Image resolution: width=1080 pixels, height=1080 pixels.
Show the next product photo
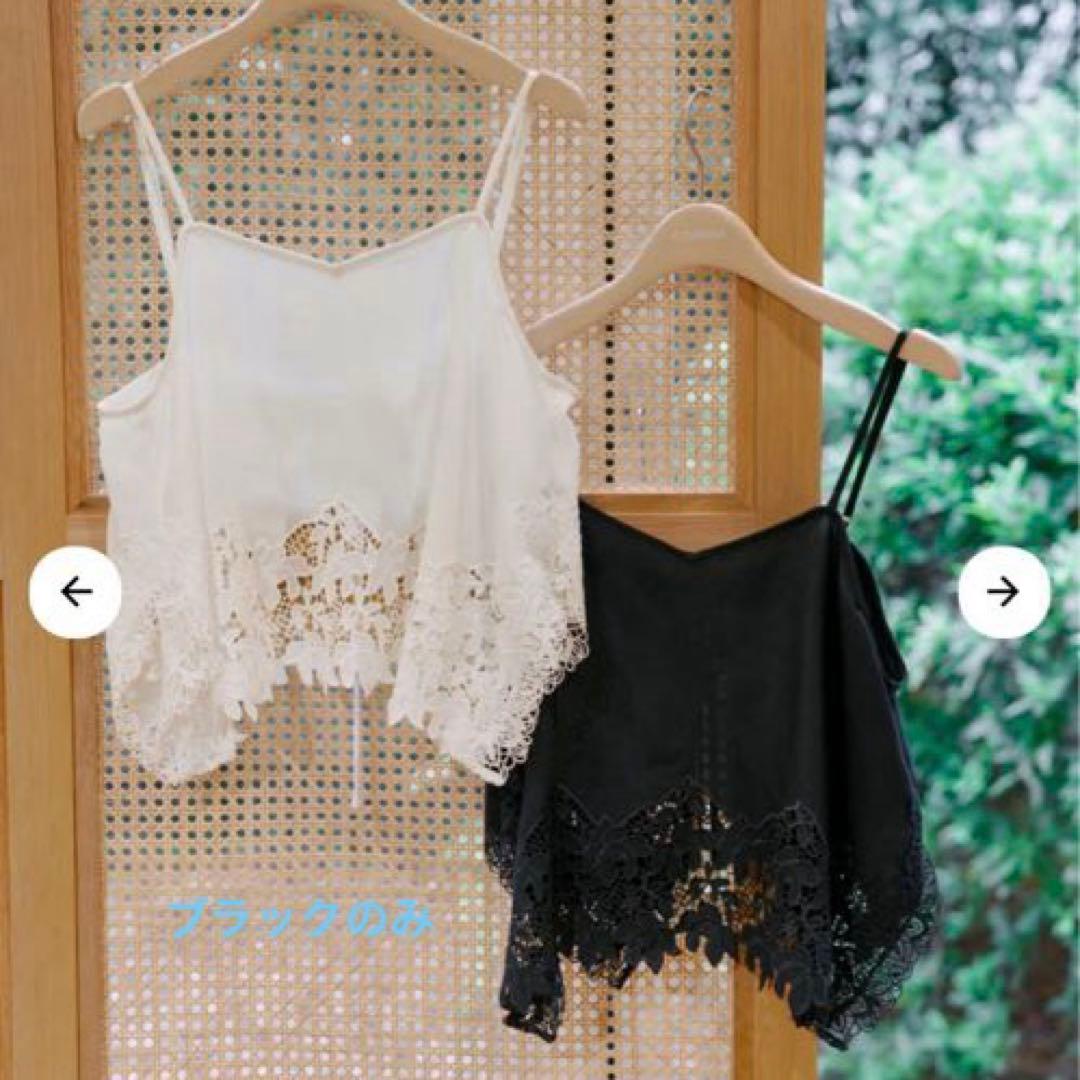(1003, 592)
